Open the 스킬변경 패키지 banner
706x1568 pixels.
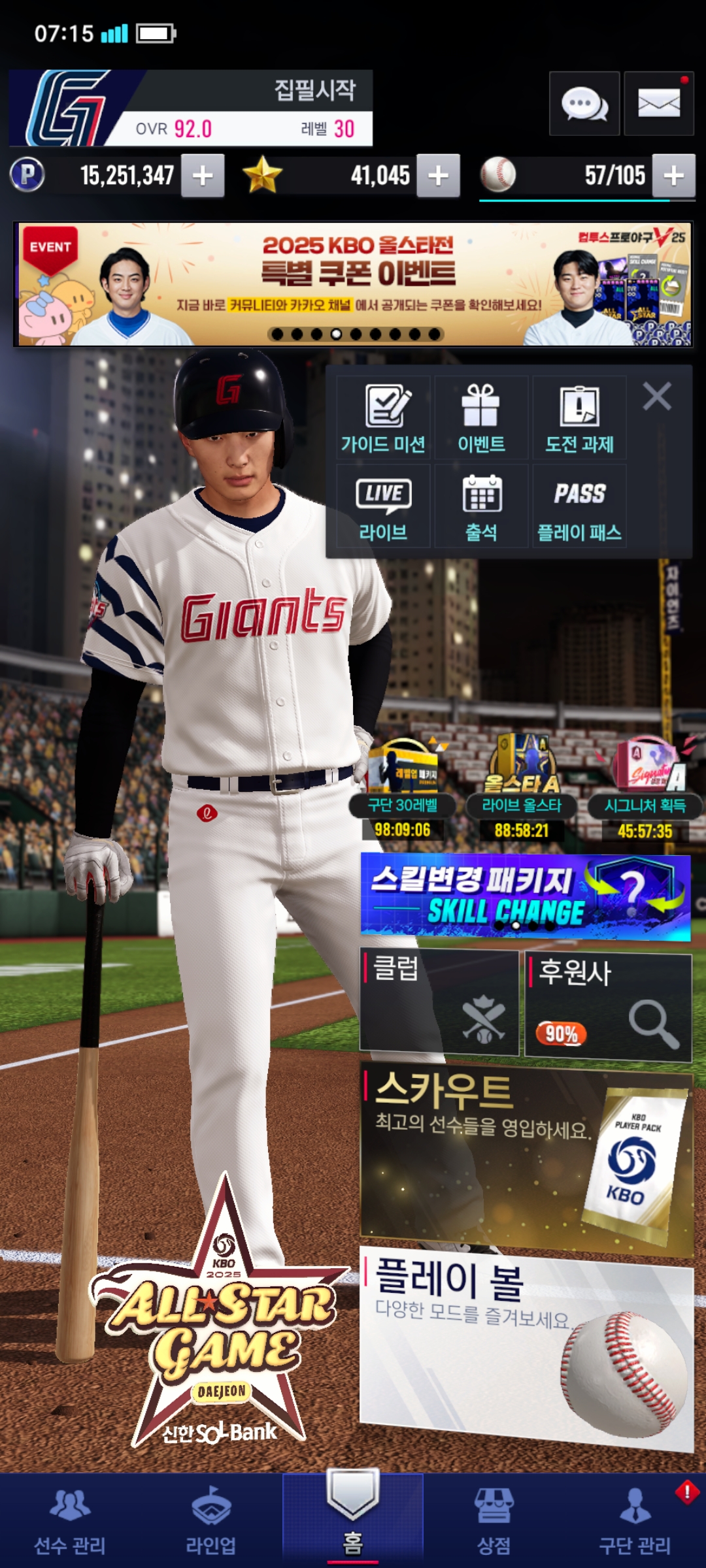(525, 896)
